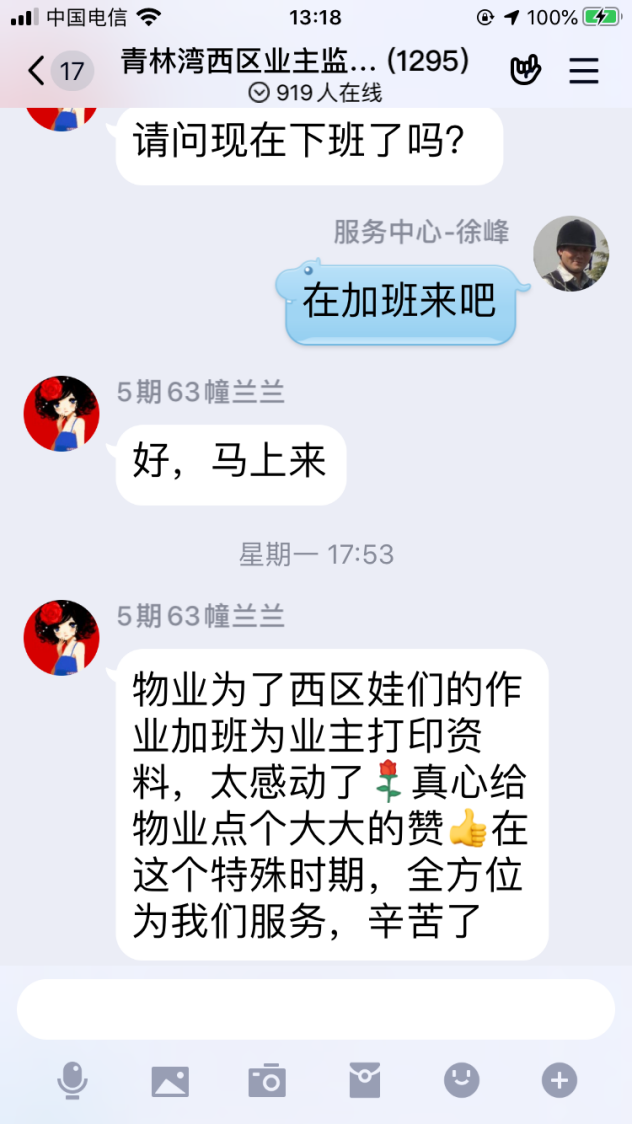Open the camera to take photo

[267, 1081]
